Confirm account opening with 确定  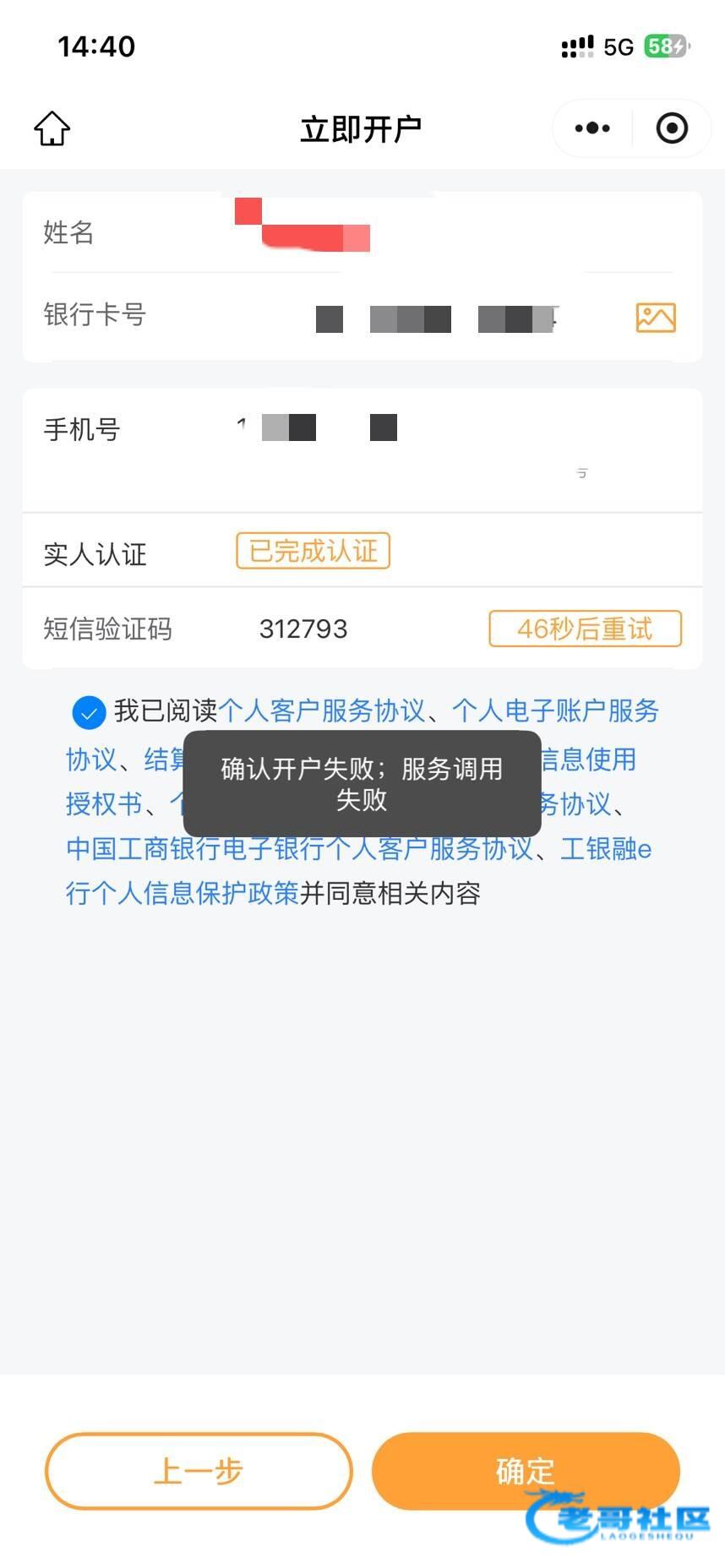pos(525,1471)
